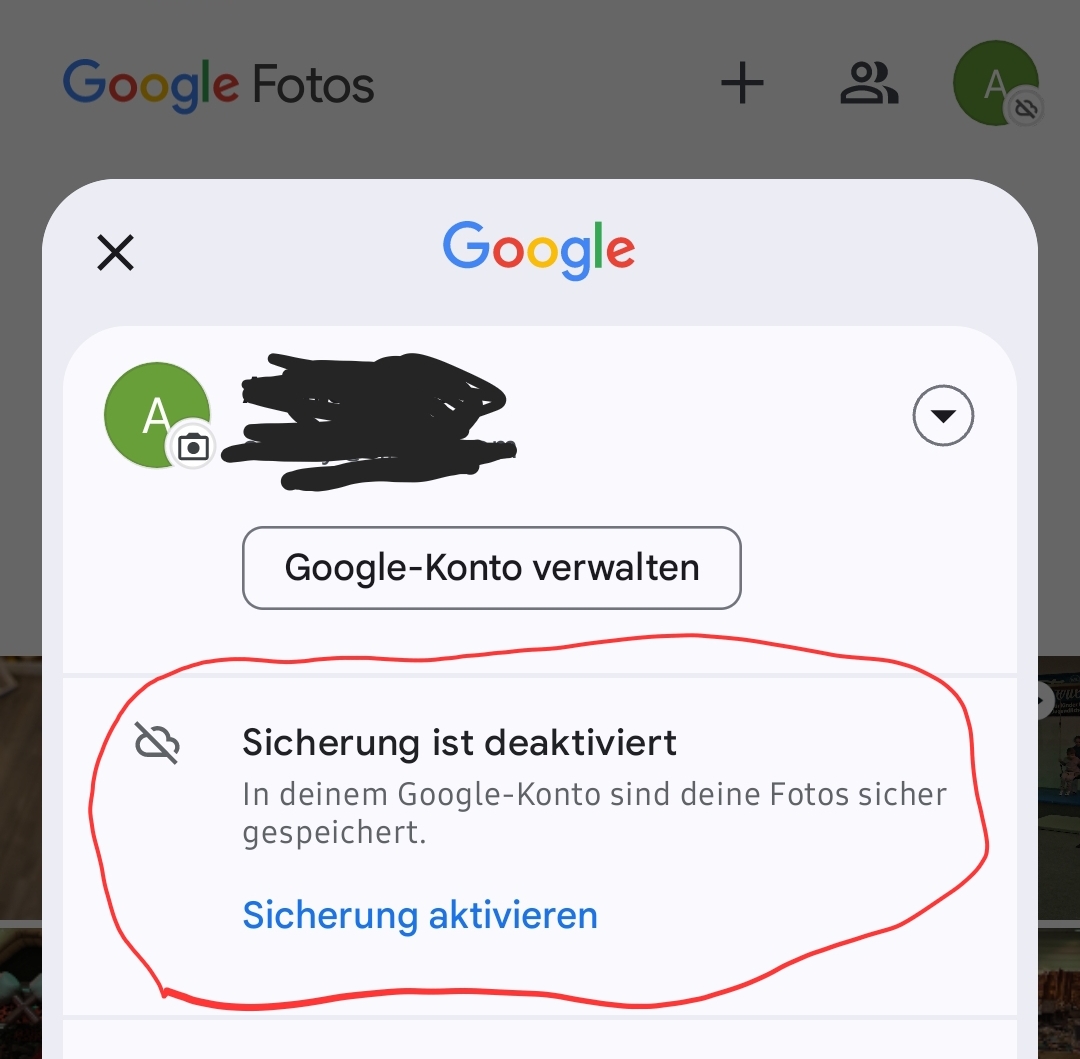Change the profile picture via camera badge
This screenshot has height=1059, width=1080.
point(193,447)
